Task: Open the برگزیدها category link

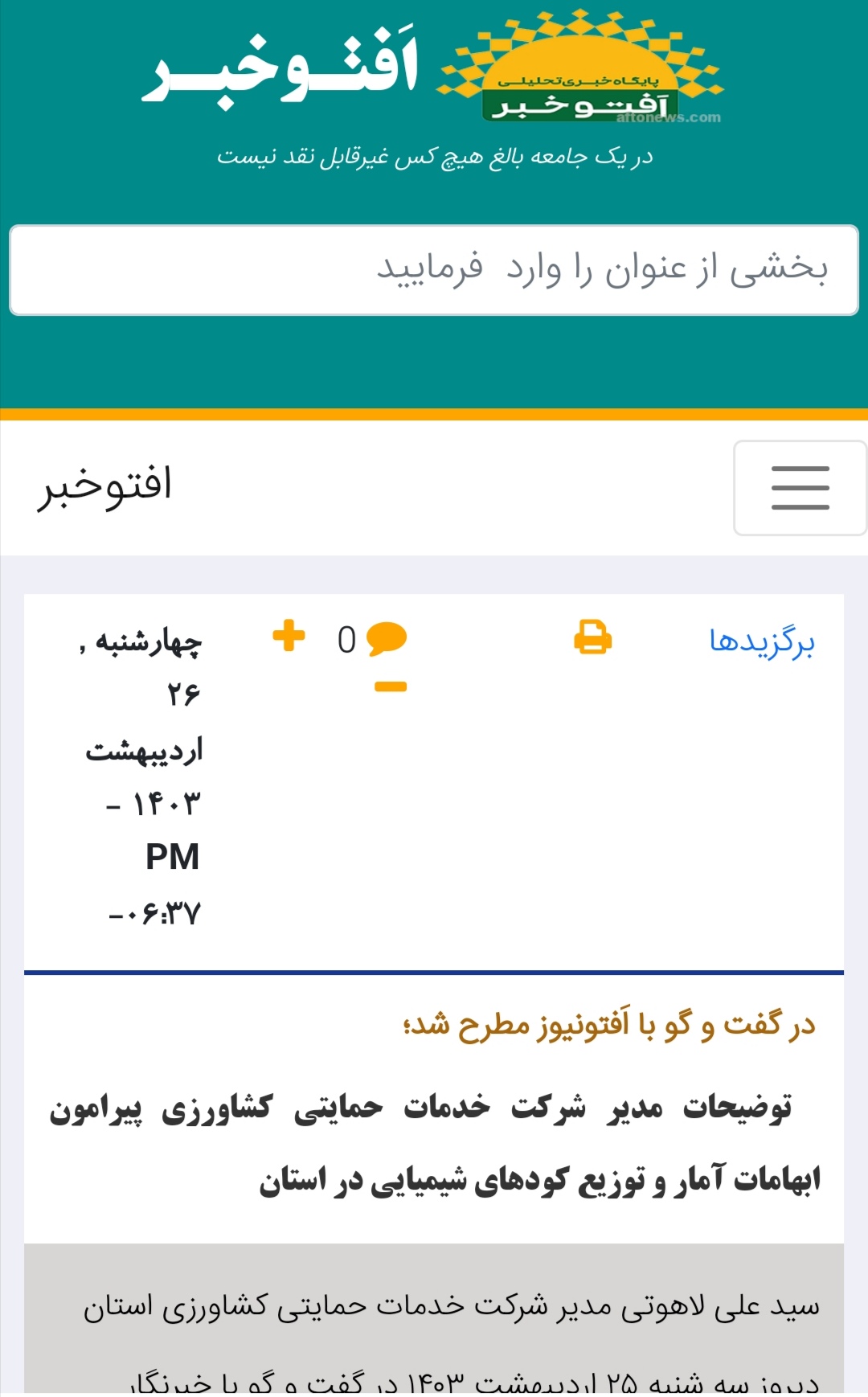Action: 762,641
